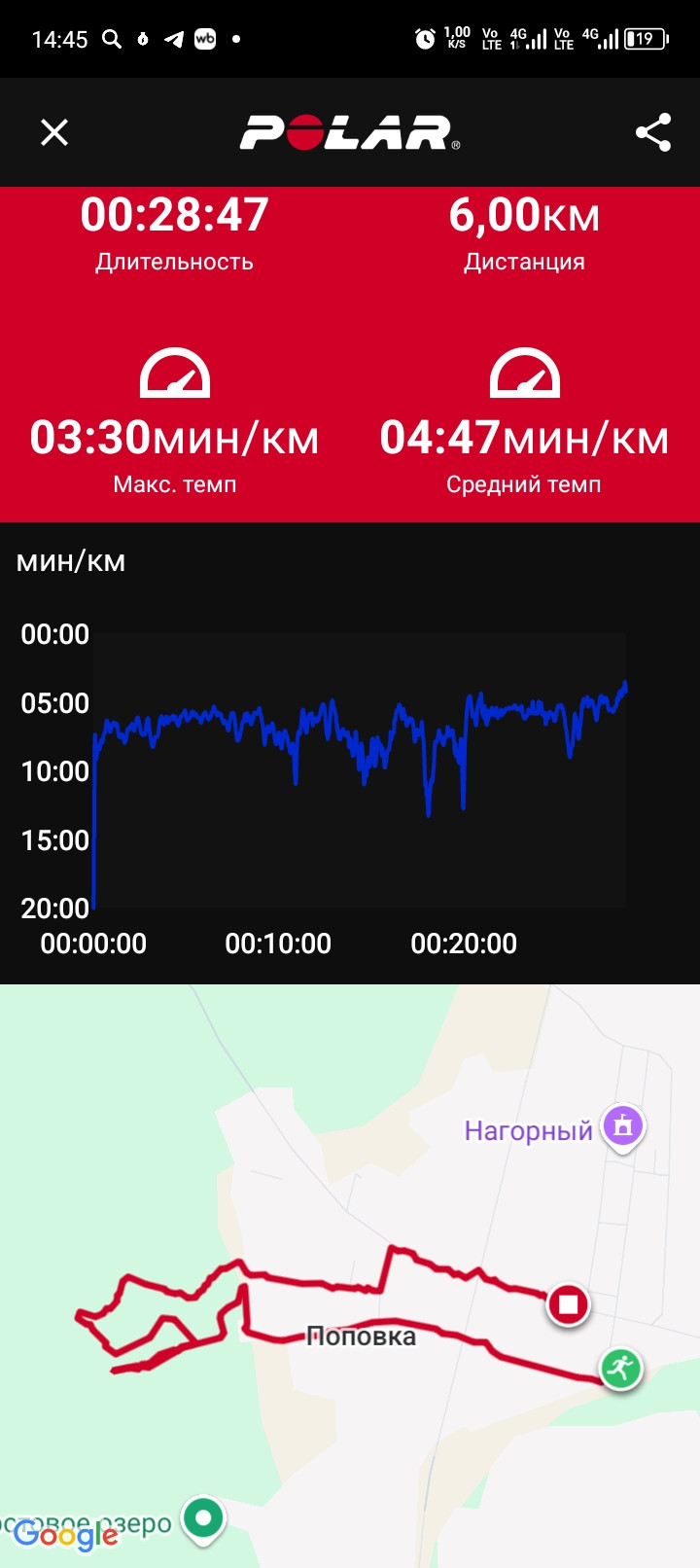700x1568 pixels.
Task: Tap the green lake marker pin on the map
Action: tap(203, 1519)
